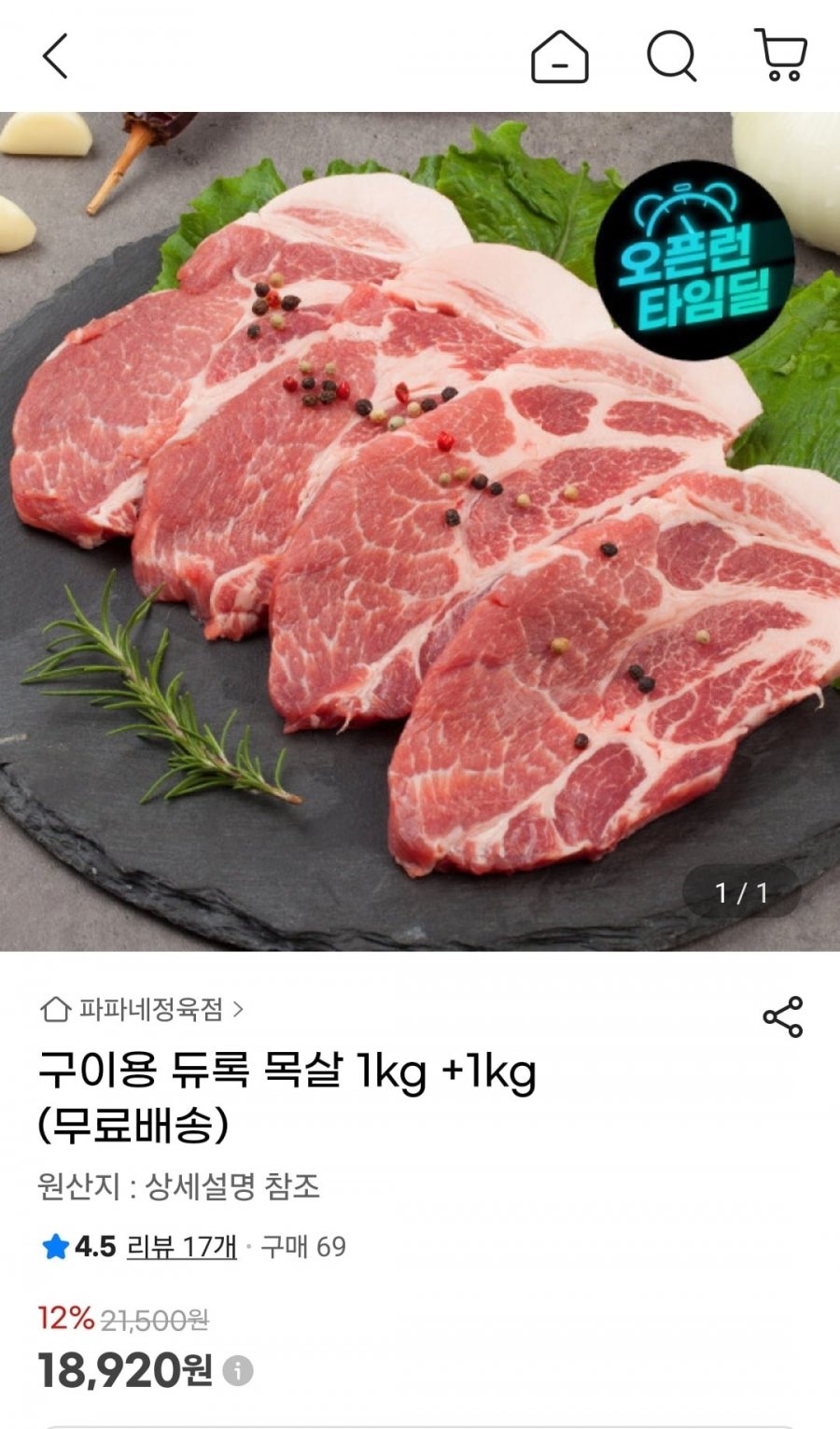The width and height of the screenshot is (840, 1429).
Task: Go back to the previous page
Action: 56,56
